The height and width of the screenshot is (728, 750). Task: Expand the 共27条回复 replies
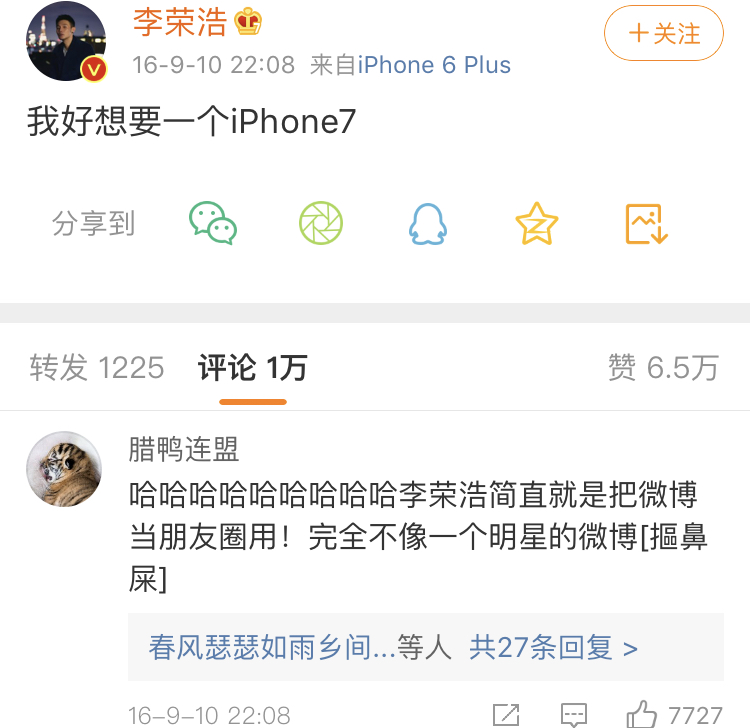[x=553, y=648]
